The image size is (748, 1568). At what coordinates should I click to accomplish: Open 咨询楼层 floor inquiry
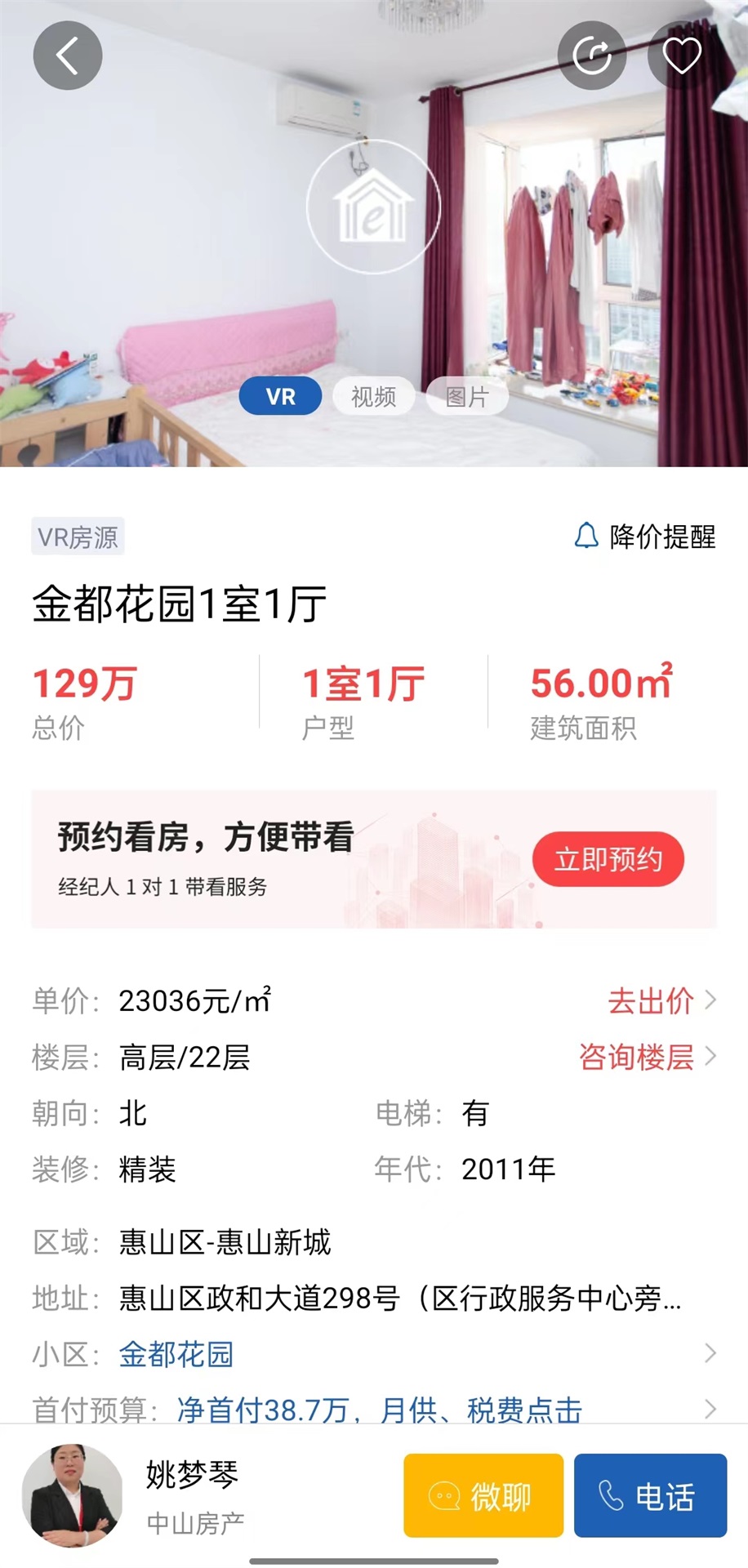[x=647, y=1057]
